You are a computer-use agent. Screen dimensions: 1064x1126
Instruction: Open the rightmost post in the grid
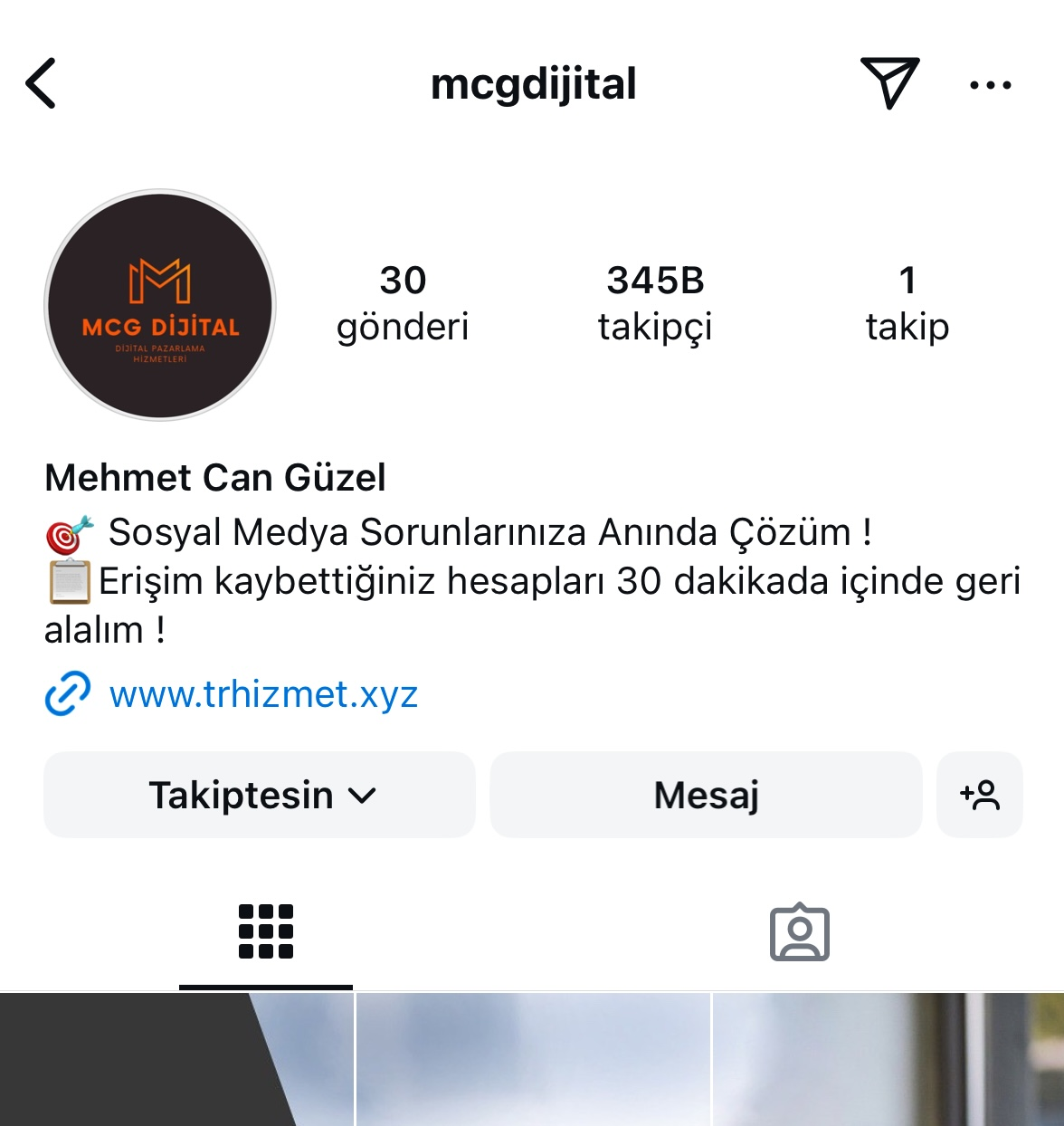coord(888,1059)
